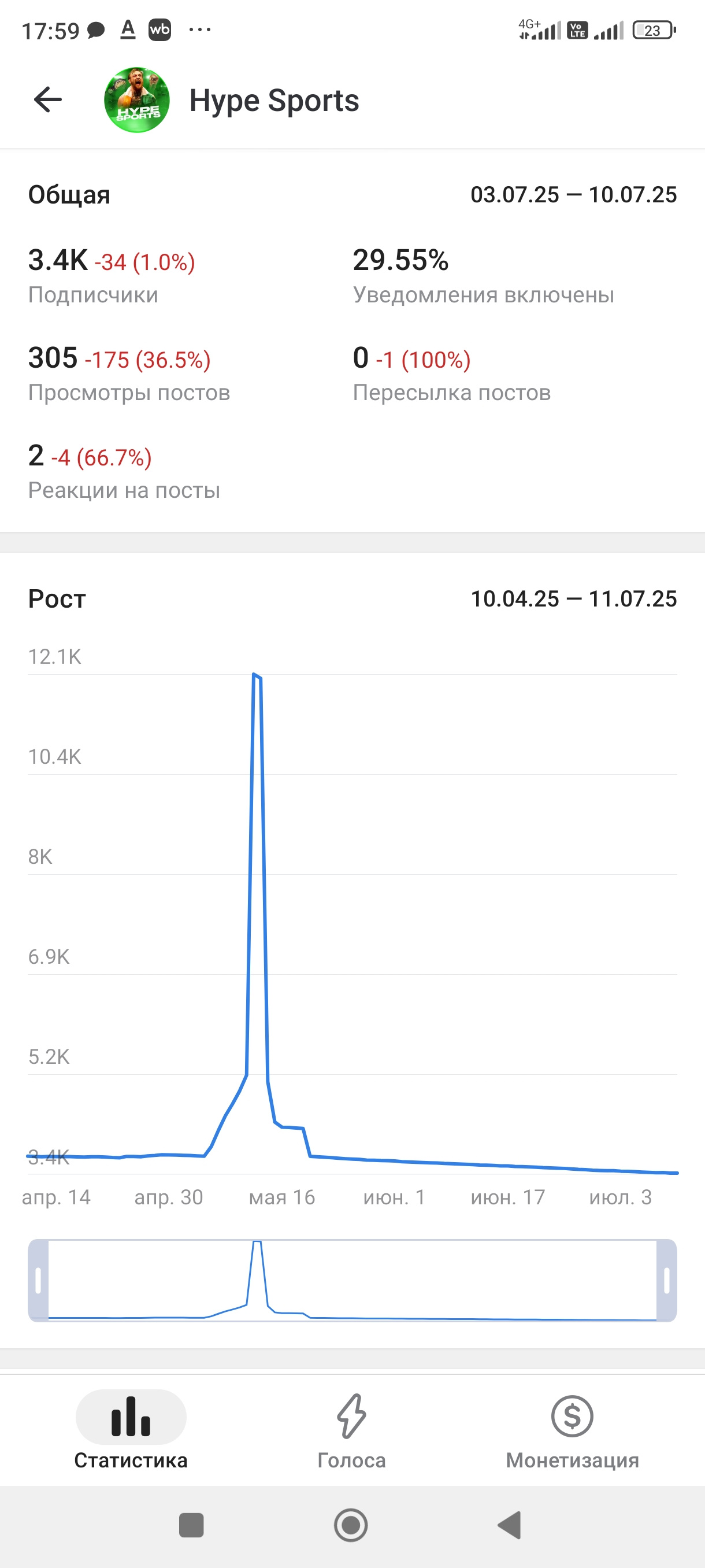Screen dimensions: 705x1568
Task: Go back using the arrow icon
Action: [48, 100]
